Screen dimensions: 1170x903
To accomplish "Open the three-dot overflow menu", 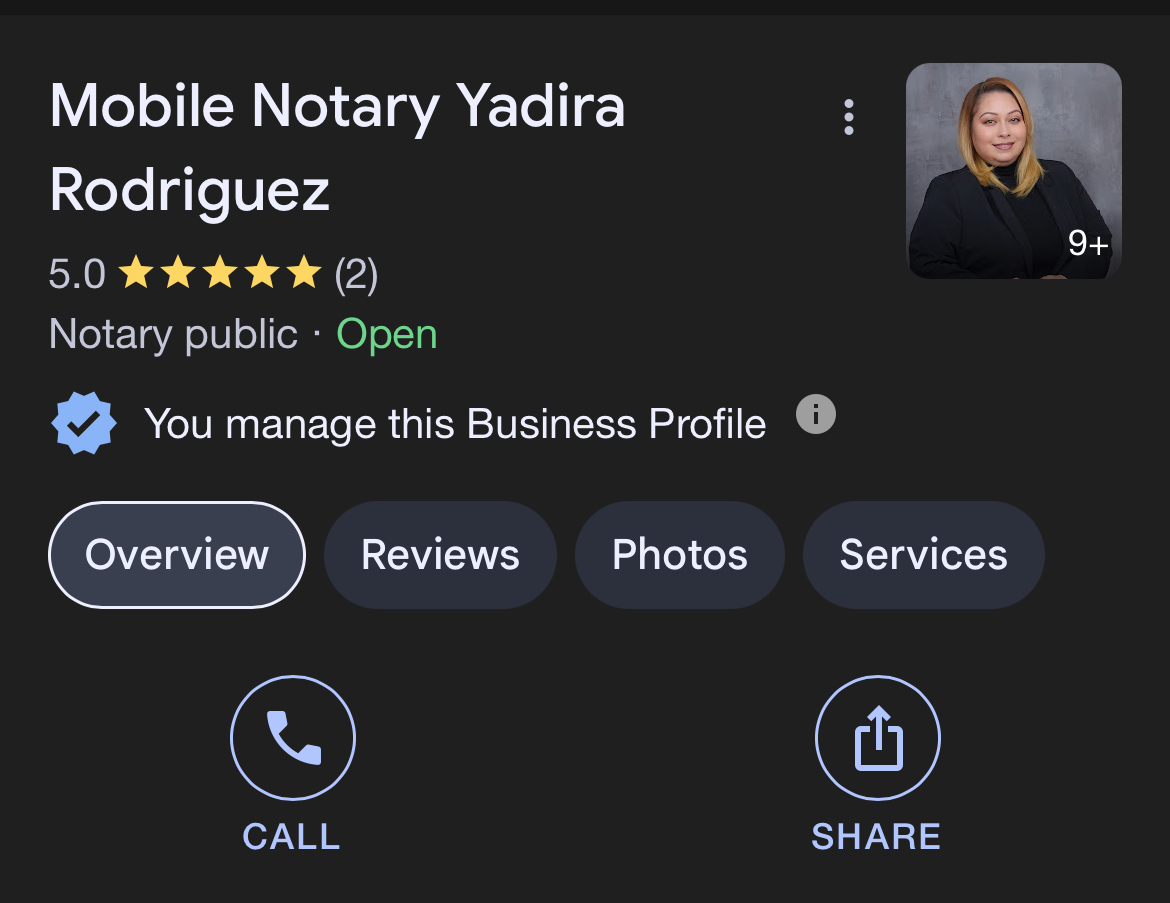I will click(x=848, y=117).
